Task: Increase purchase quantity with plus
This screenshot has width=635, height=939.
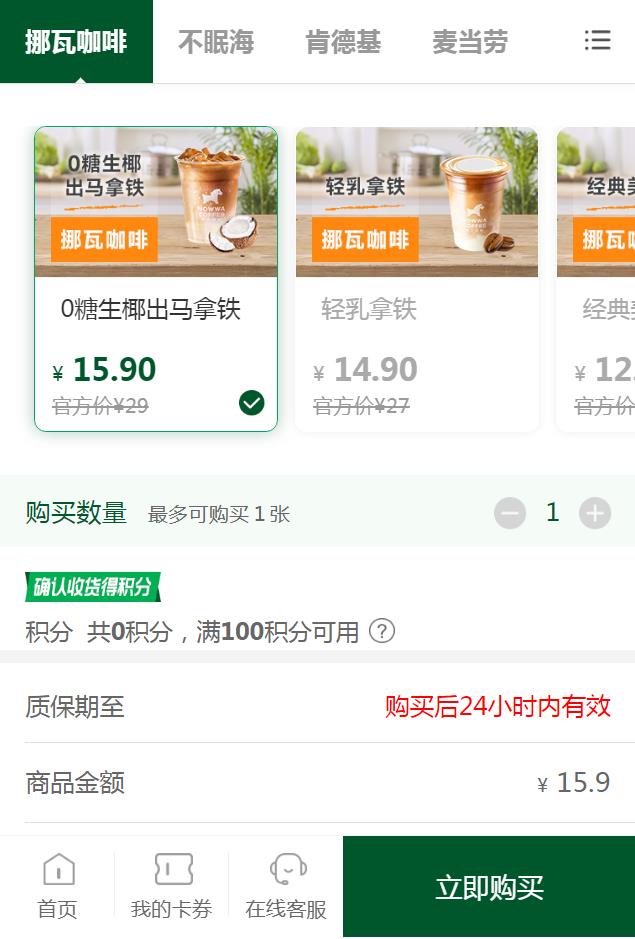Action: (x=595, y=514)
